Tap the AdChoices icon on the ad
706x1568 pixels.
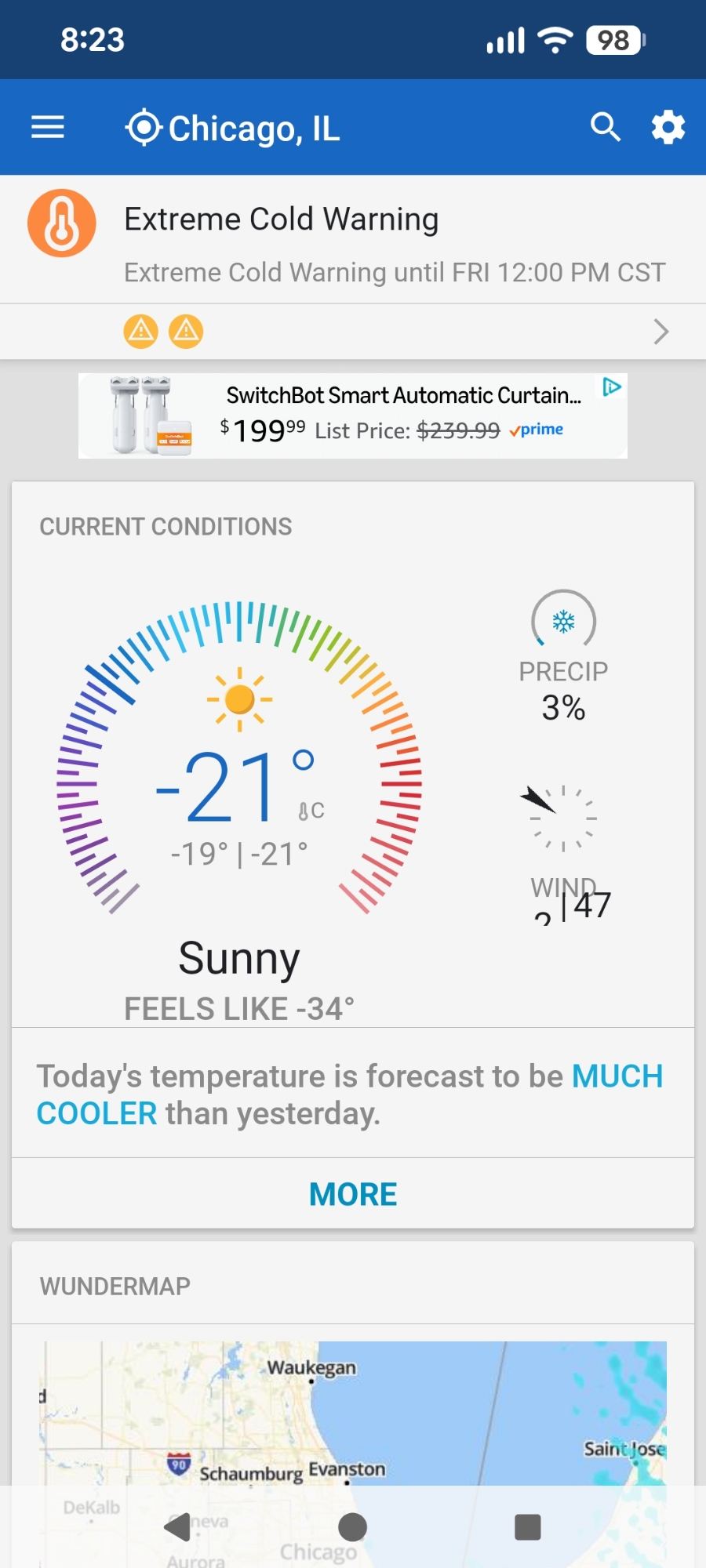tap(612, 387)
